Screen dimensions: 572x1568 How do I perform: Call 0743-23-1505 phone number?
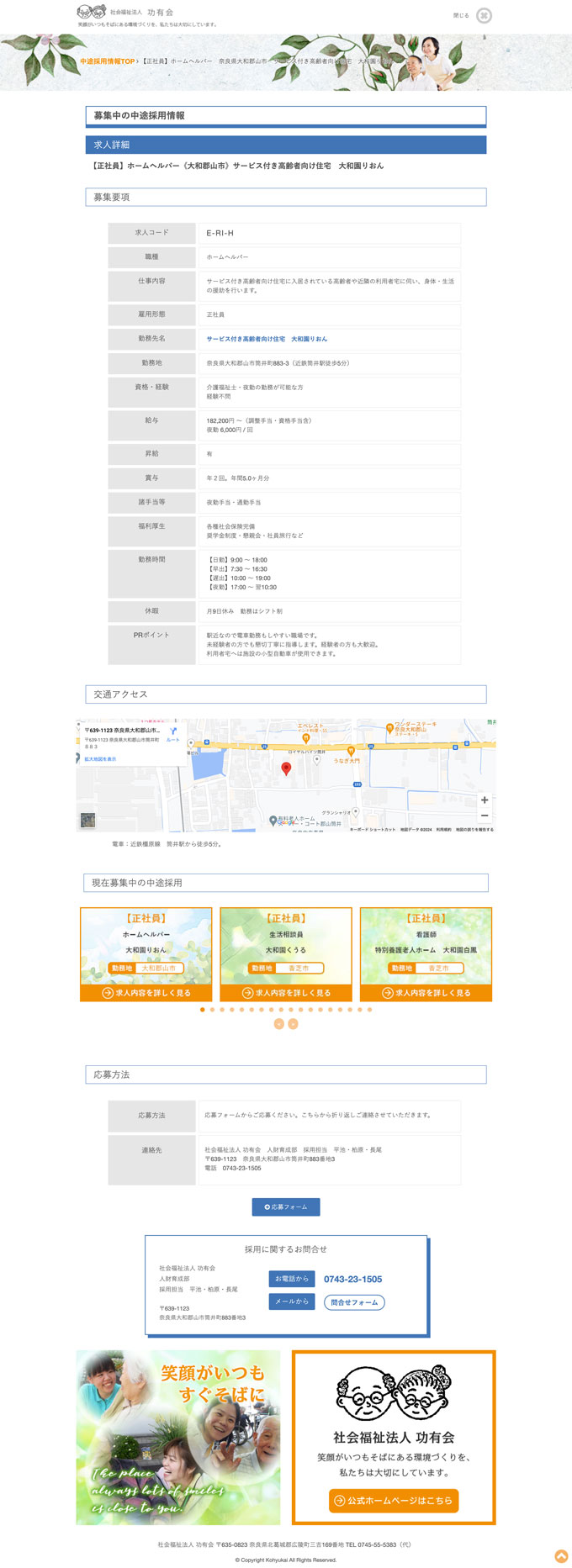point(352,1280)
